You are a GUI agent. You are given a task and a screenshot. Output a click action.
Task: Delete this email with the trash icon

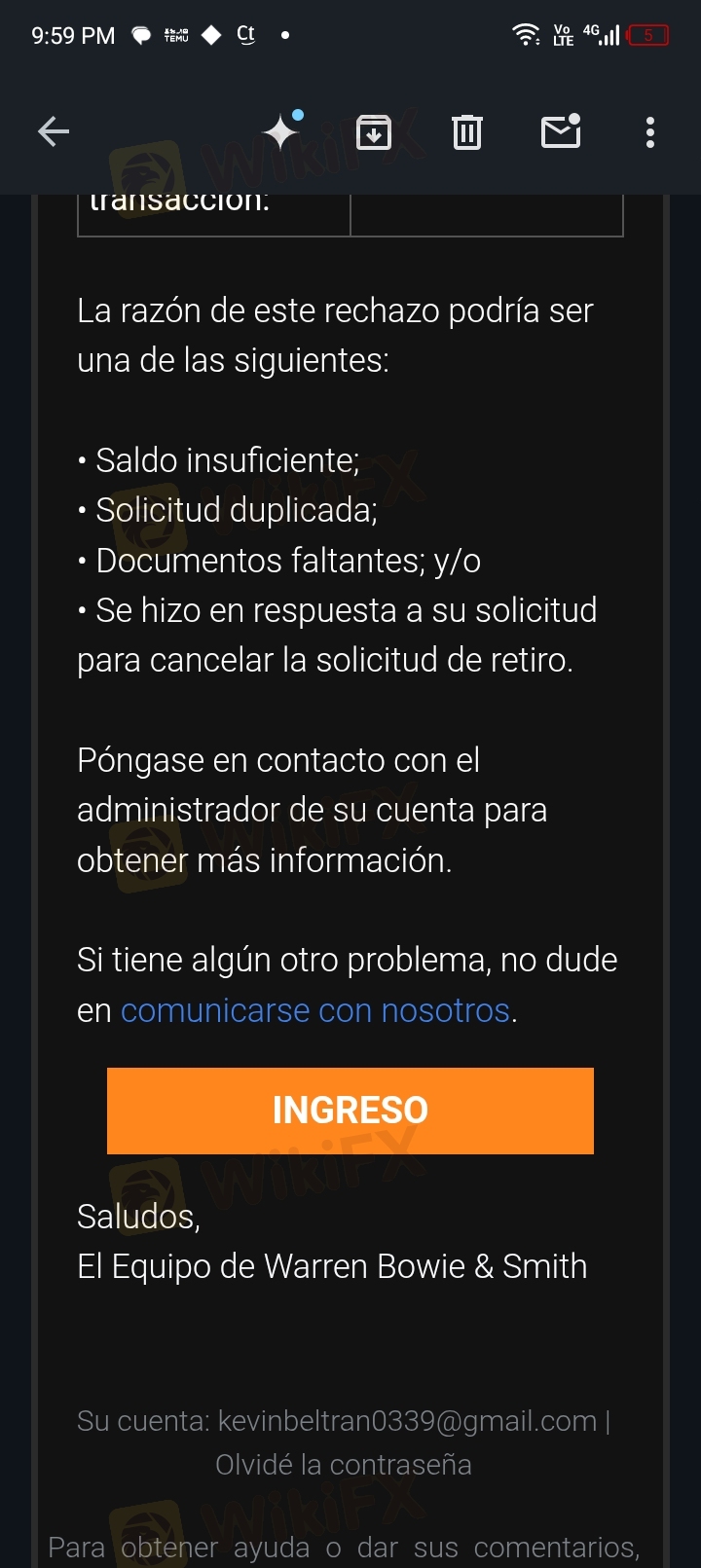click(467, 131)
